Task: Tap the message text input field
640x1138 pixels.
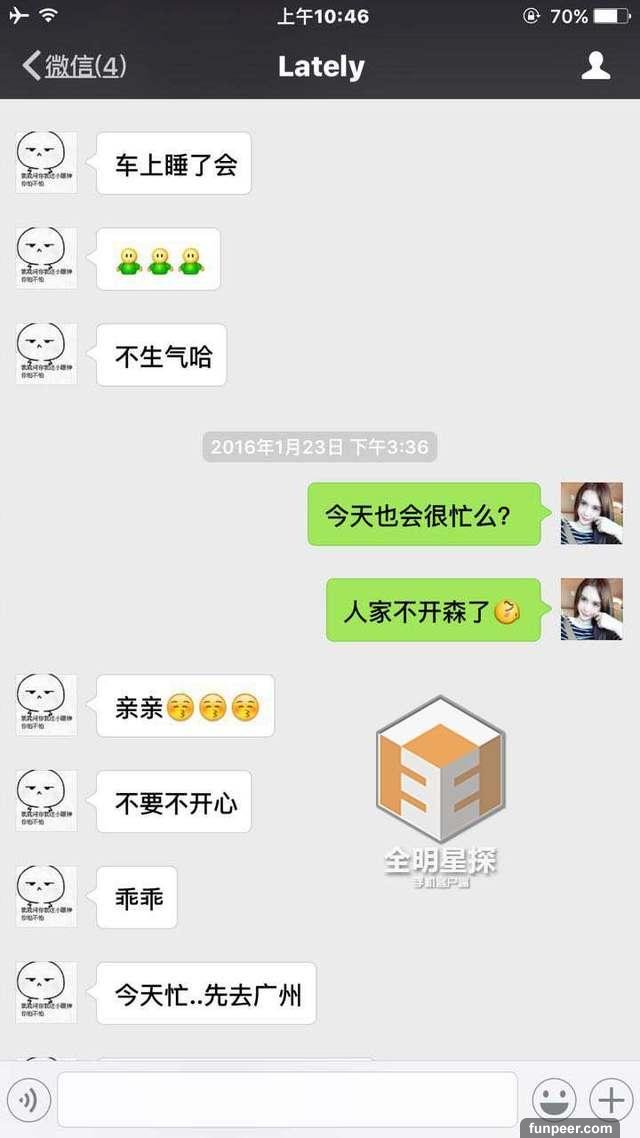Action: [x=287, y=1100]
